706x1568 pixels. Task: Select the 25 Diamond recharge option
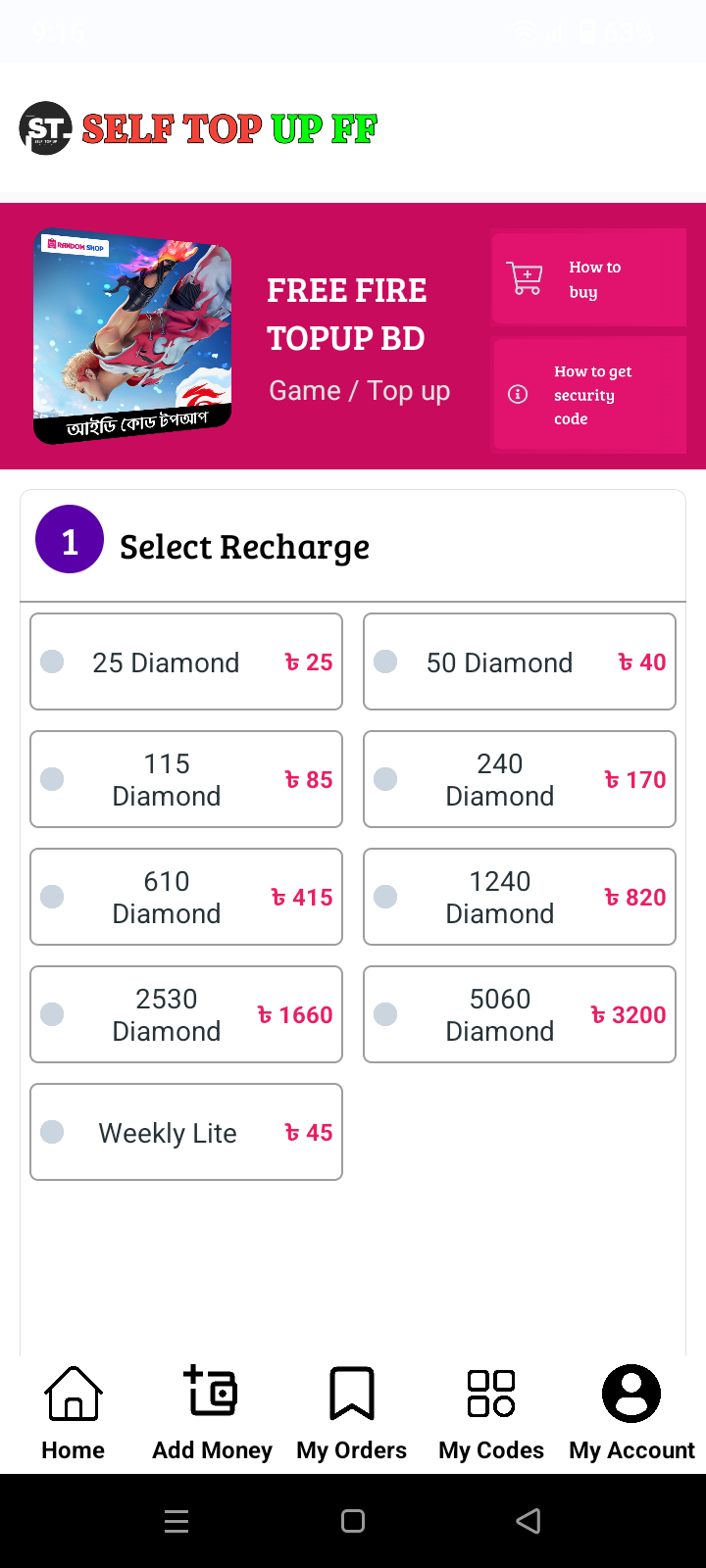coord(186,661)
